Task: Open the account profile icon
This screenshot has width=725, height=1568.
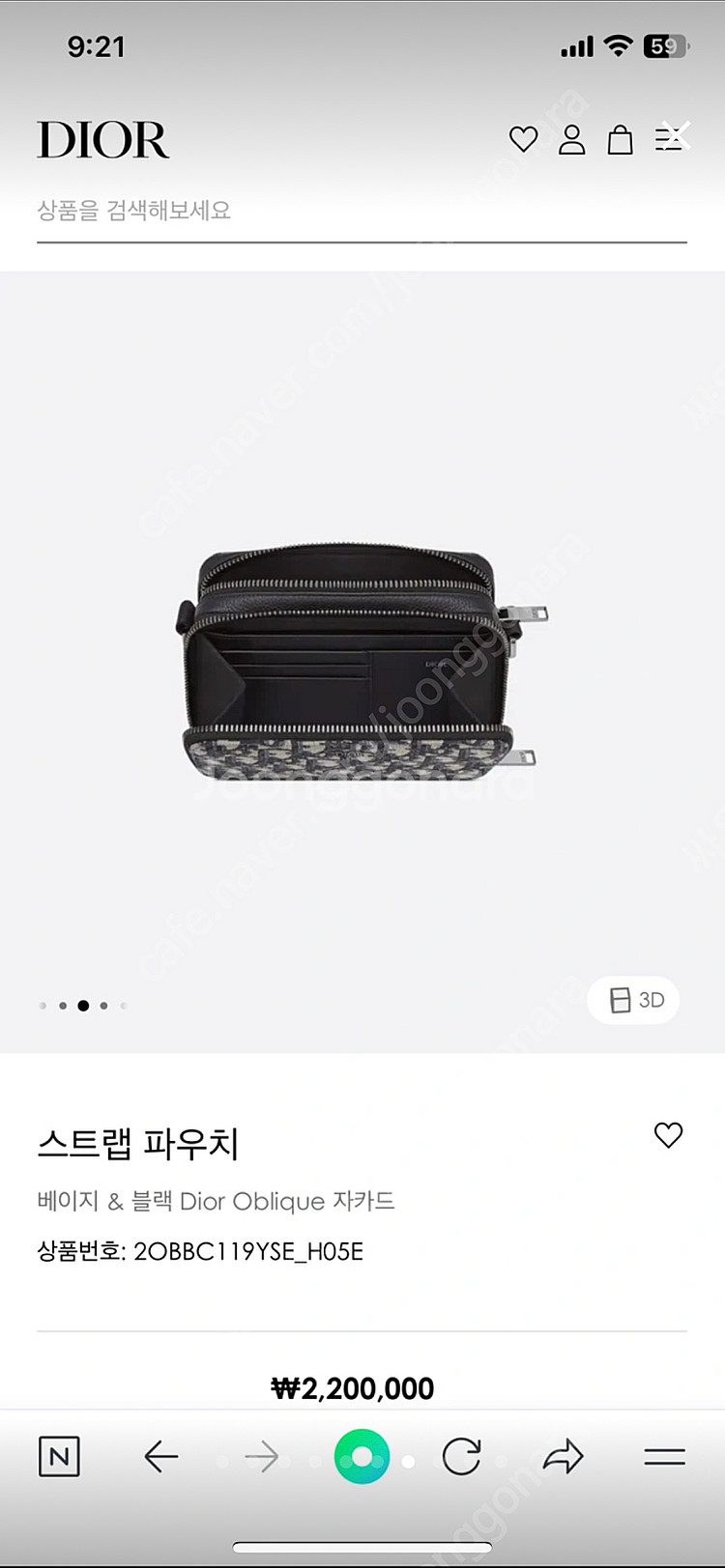Action: tap(572, 140)
